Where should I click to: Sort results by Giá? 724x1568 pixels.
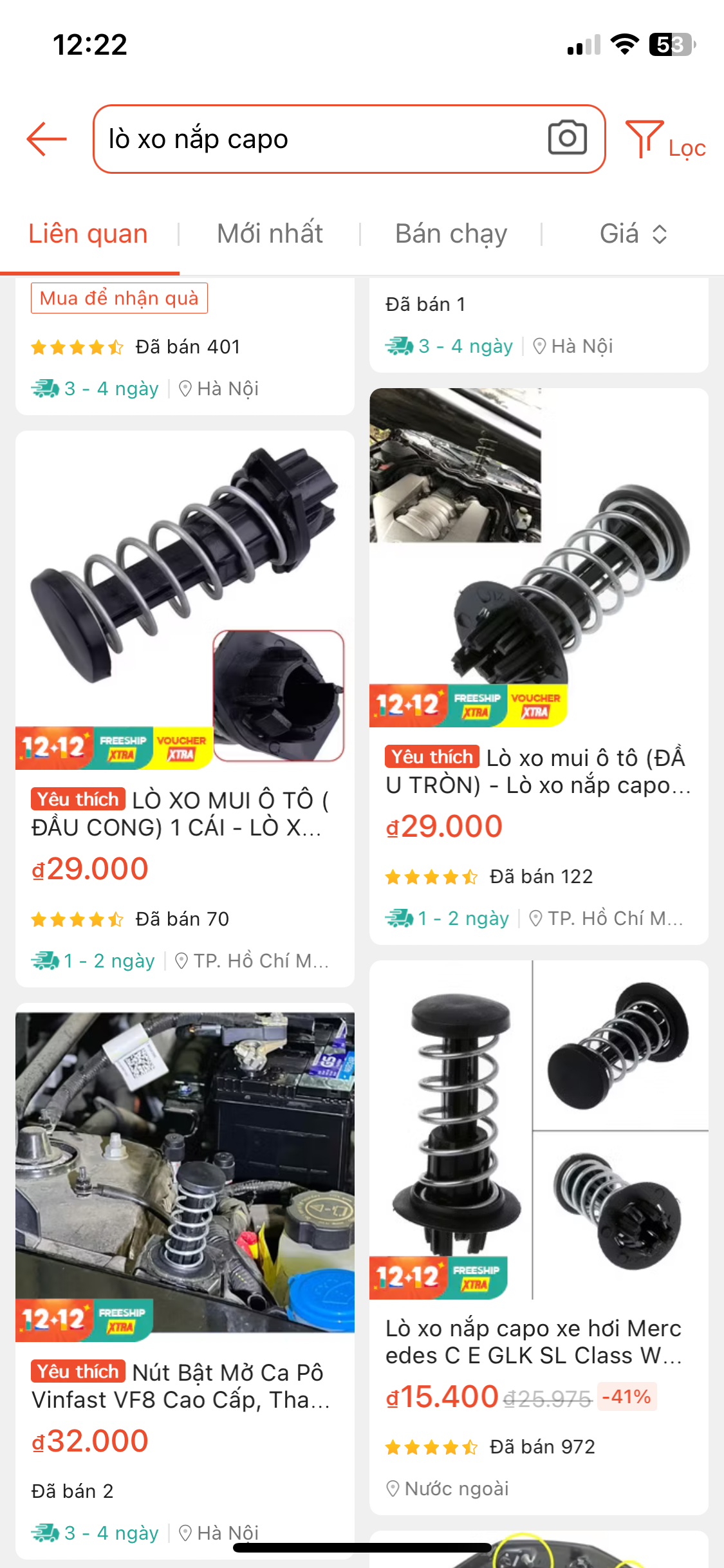click(633, 234)
